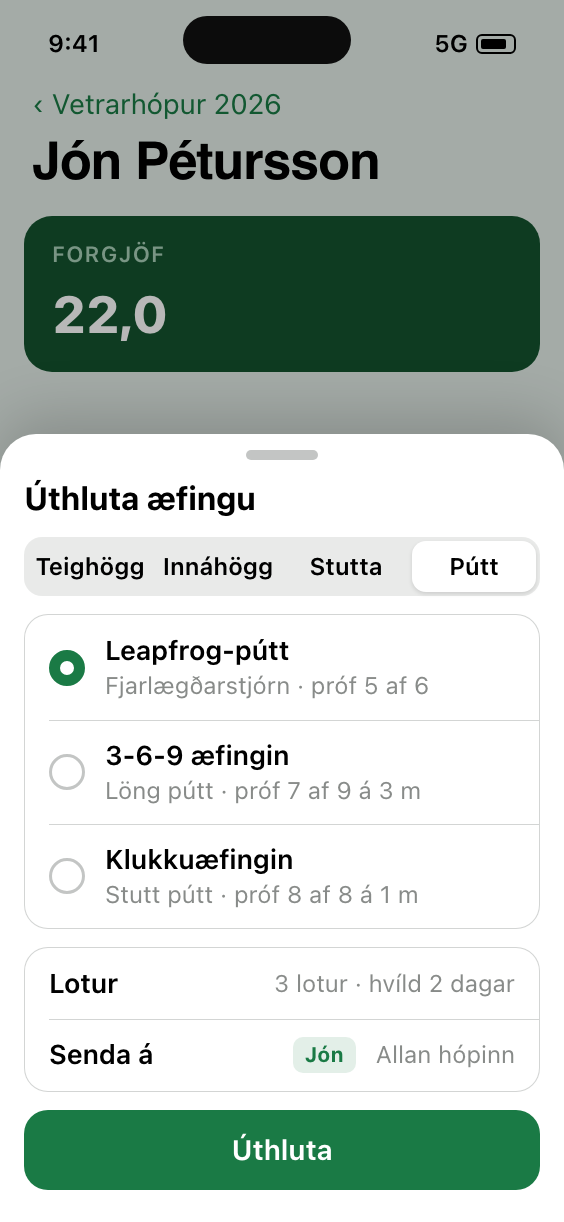Image resolution: width=564 pixels, height=1222 pixels.
Task: Switch to the Innáhögg segment
Action: (x=218, y=567)
